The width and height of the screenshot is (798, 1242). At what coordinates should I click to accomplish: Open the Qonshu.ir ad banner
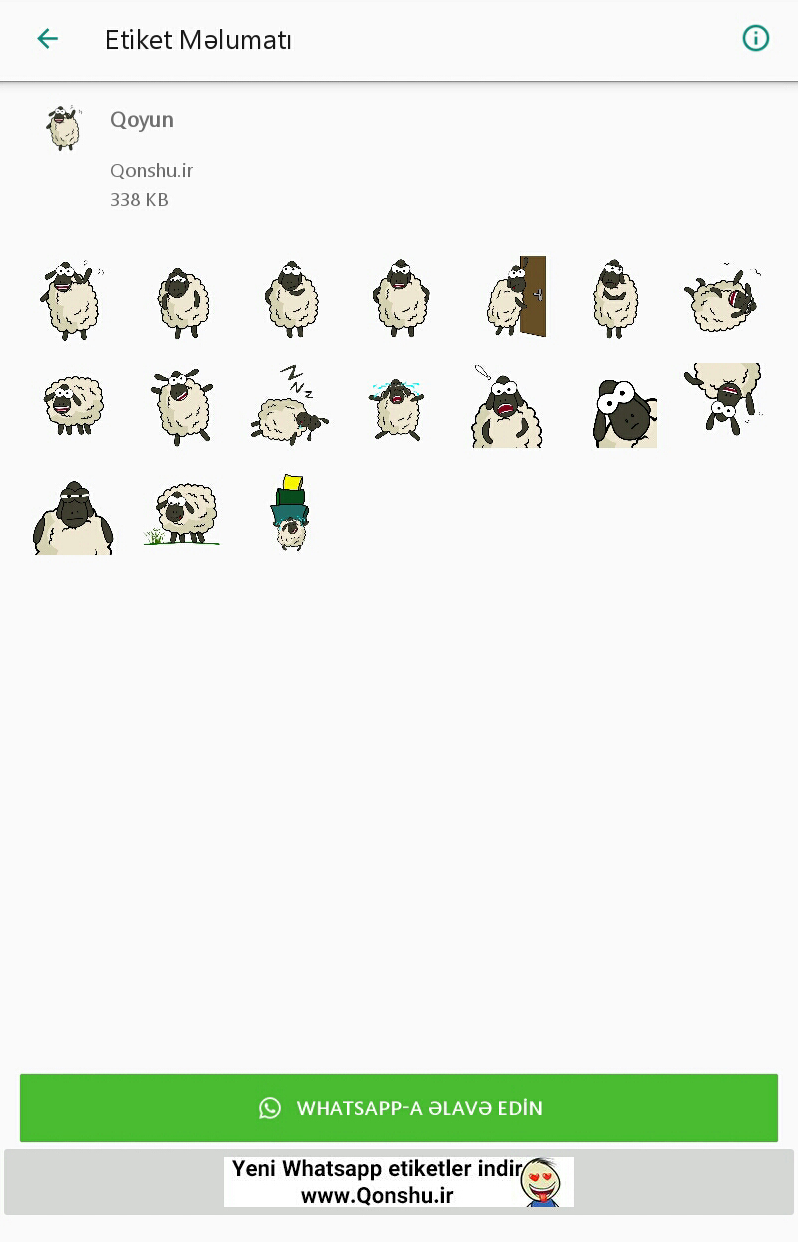[399, 1182]
